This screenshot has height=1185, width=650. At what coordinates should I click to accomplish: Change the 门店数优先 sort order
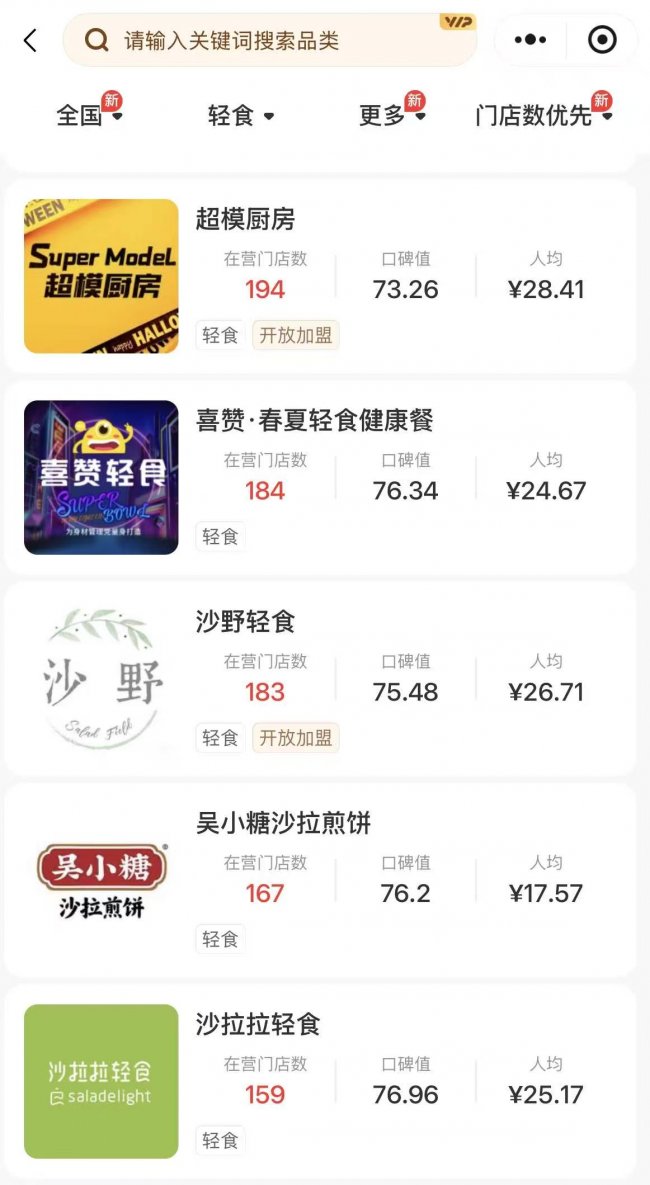tap(544, 116)
